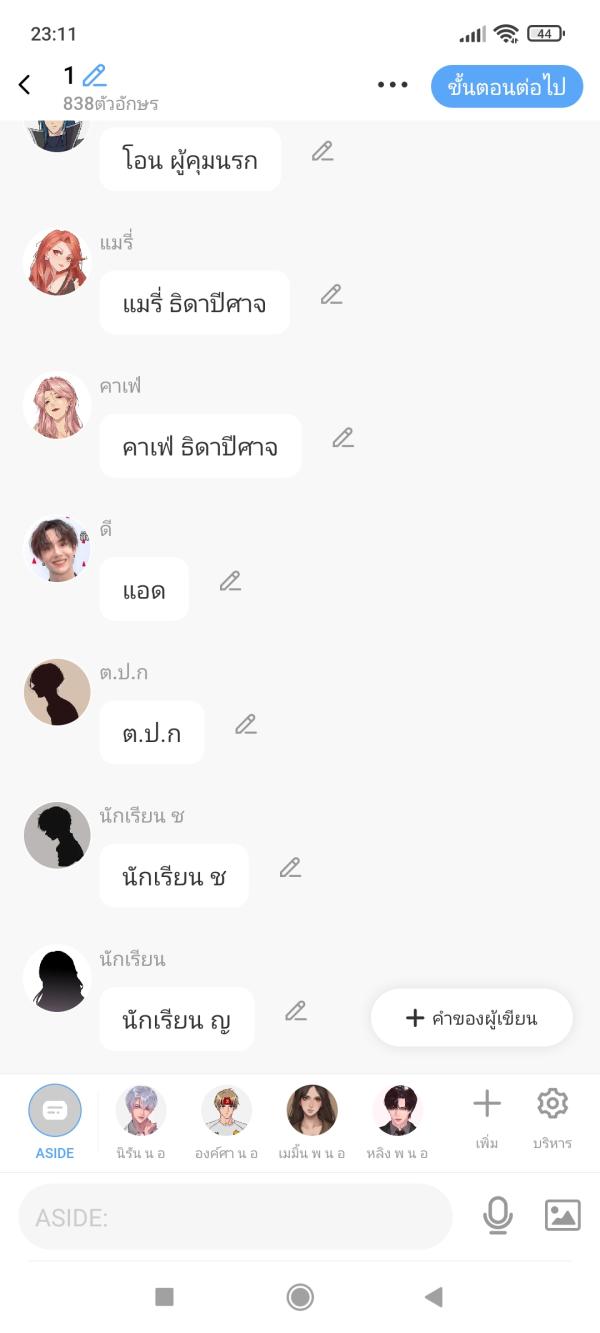The width and height of the screenshot is (600, 1333).
Task: Edit the แอด message
Action: 230,581
